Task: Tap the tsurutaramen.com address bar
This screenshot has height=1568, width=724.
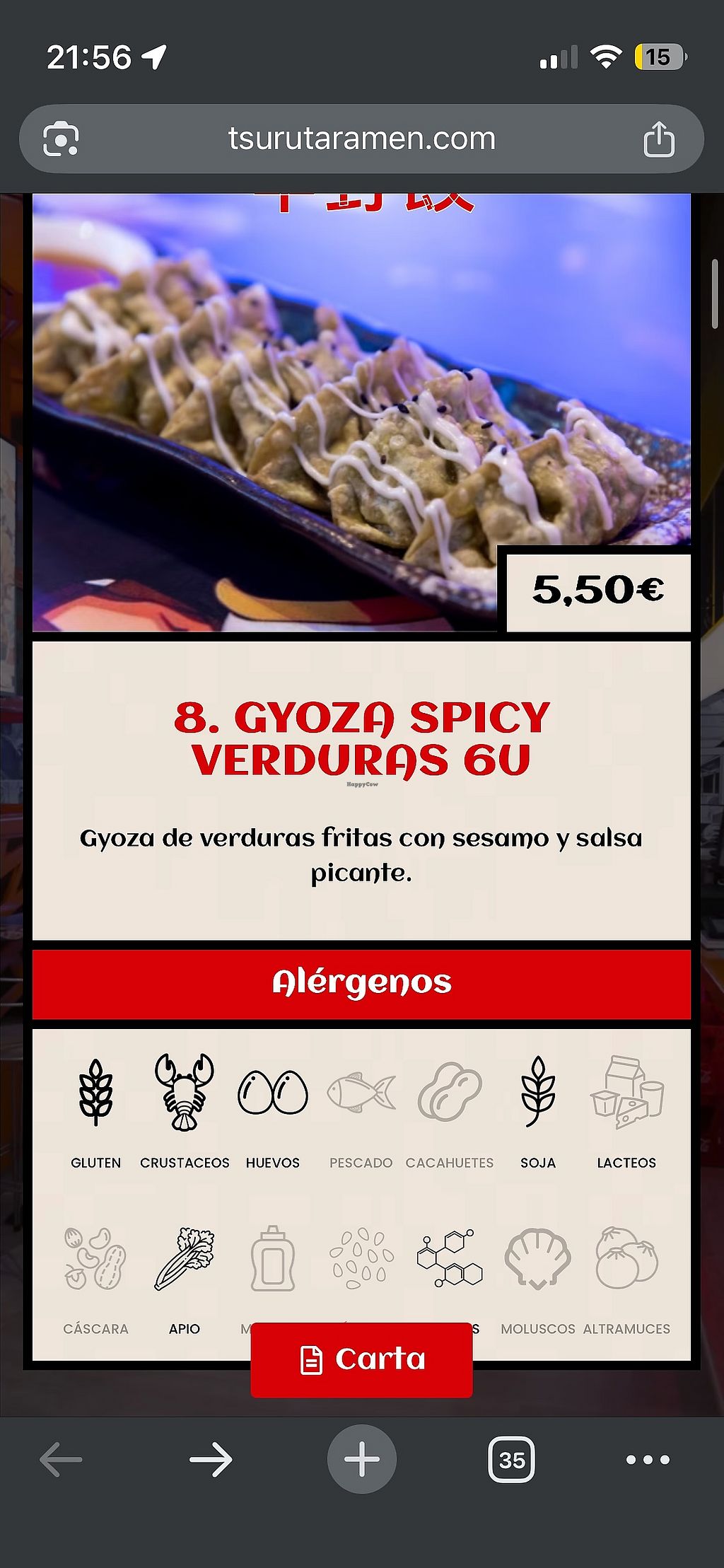Action: pos(361,139)
